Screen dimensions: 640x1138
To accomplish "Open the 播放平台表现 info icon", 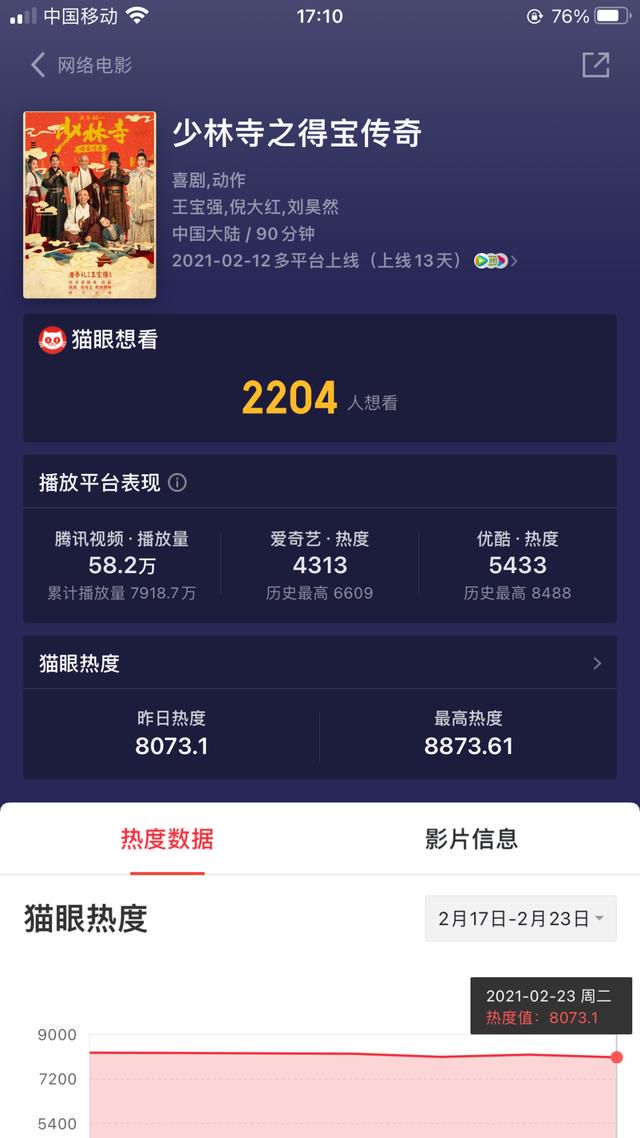I will click(x=177, y=483).
